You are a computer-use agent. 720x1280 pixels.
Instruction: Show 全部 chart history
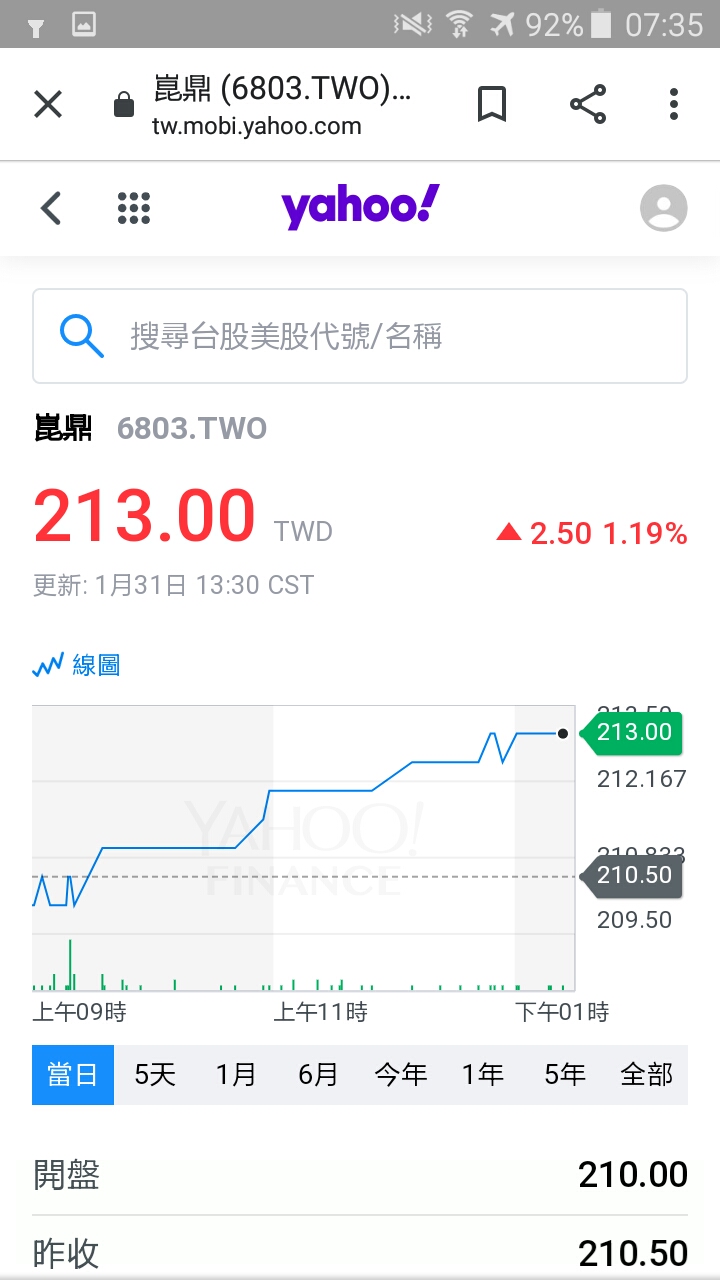647,1075
